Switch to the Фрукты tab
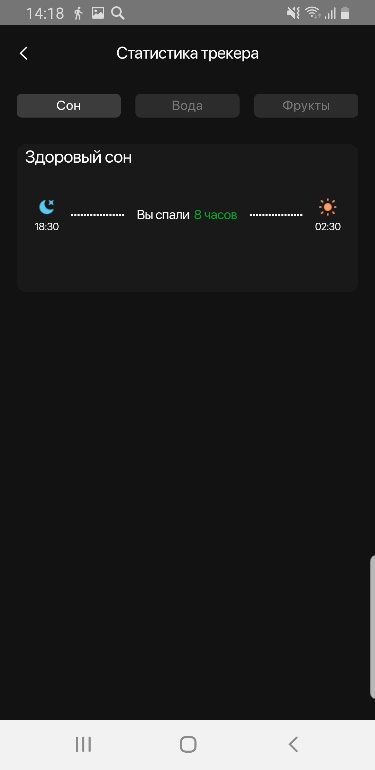This screenshot has height=770, width=375. [306, 106]
